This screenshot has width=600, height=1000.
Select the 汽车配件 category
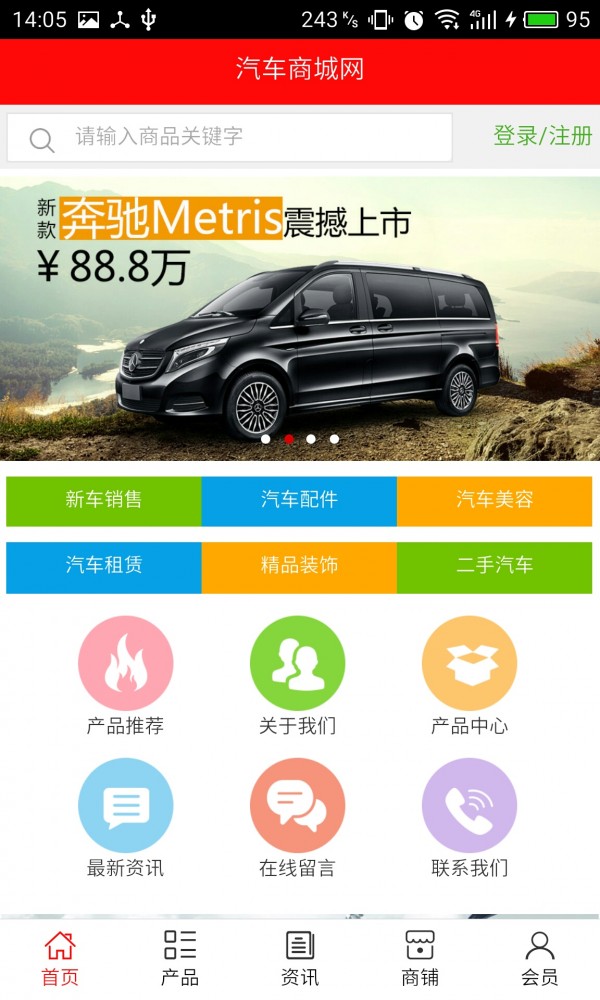[299, 500]
